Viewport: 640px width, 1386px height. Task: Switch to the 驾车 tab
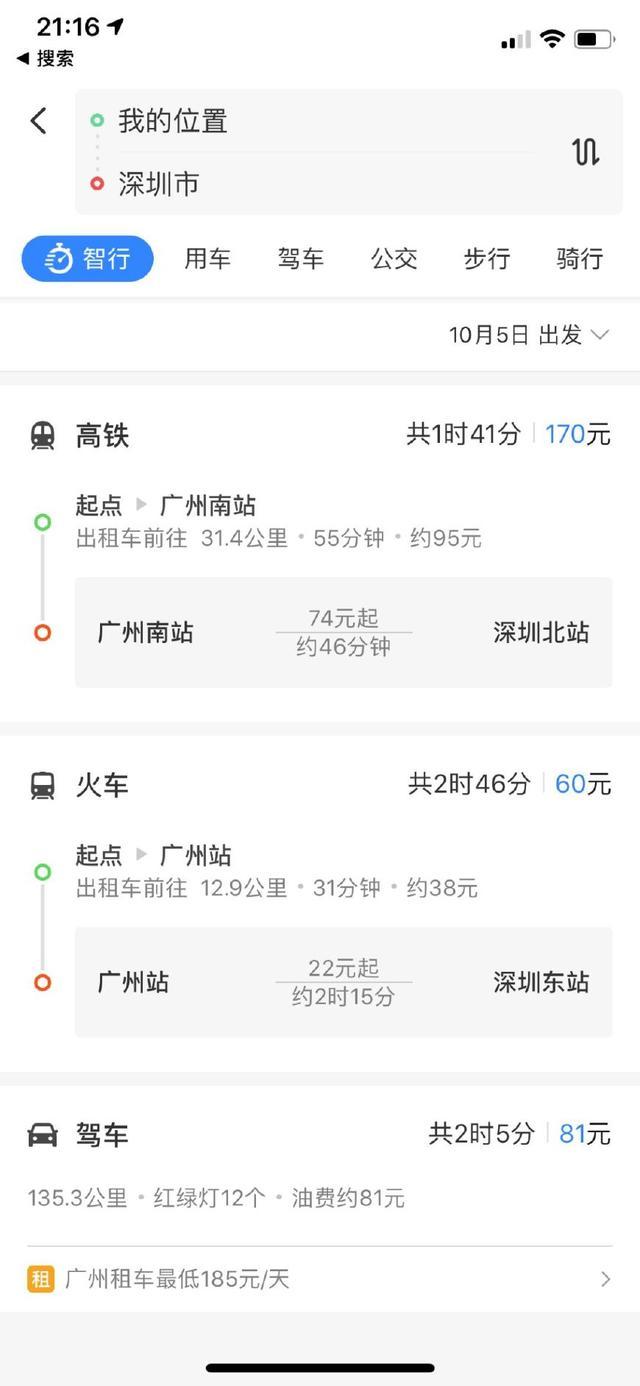pyautogui.click(x=301, y=259)
